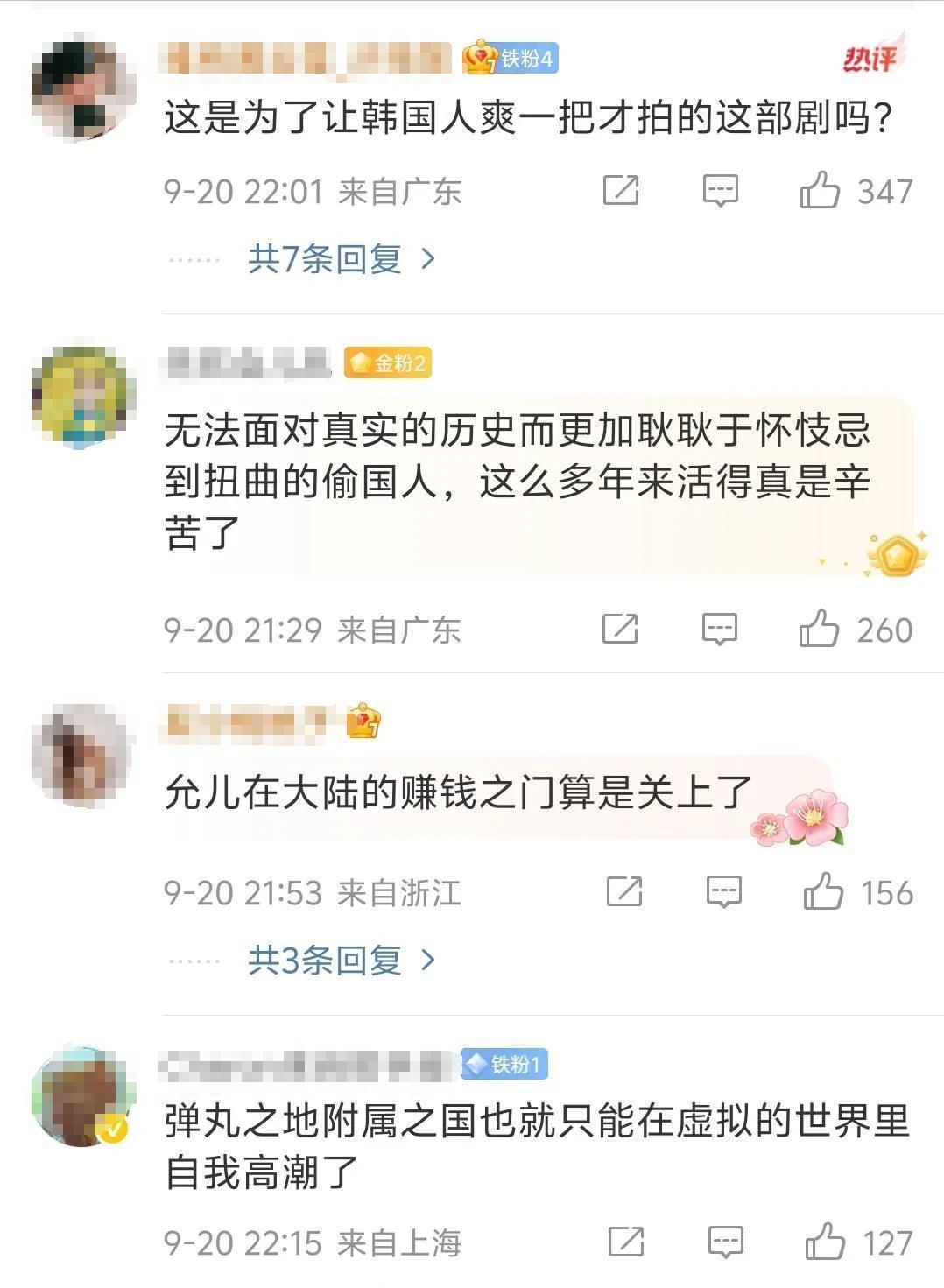
Task: Expand 共3条回复 replies
Action: point(342,961)
